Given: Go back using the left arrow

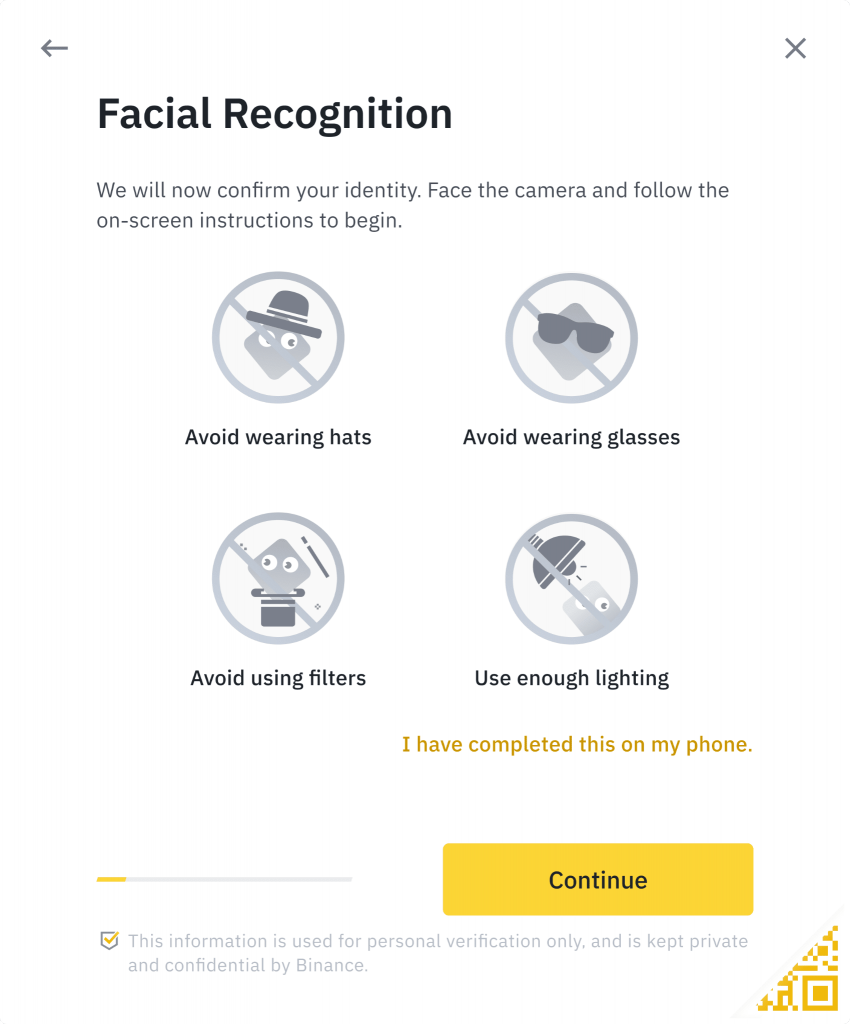Looking at the screenshot, I should (54, 48).
